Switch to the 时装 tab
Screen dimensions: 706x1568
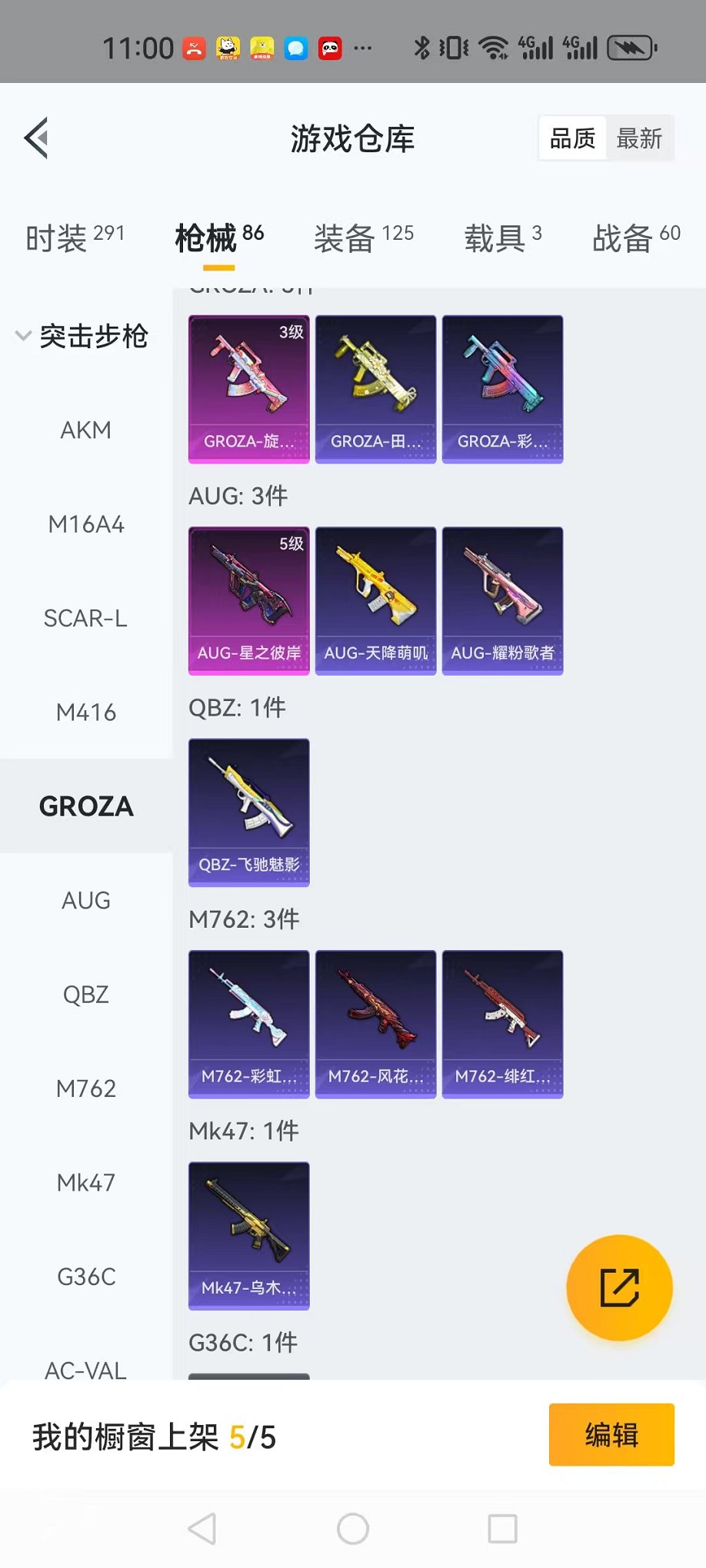74,238
